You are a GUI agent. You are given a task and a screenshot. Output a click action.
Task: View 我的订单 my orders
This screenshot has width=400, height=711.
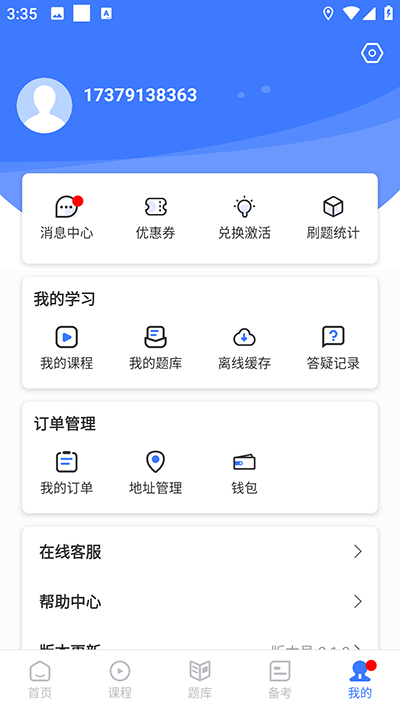[67, 473]
